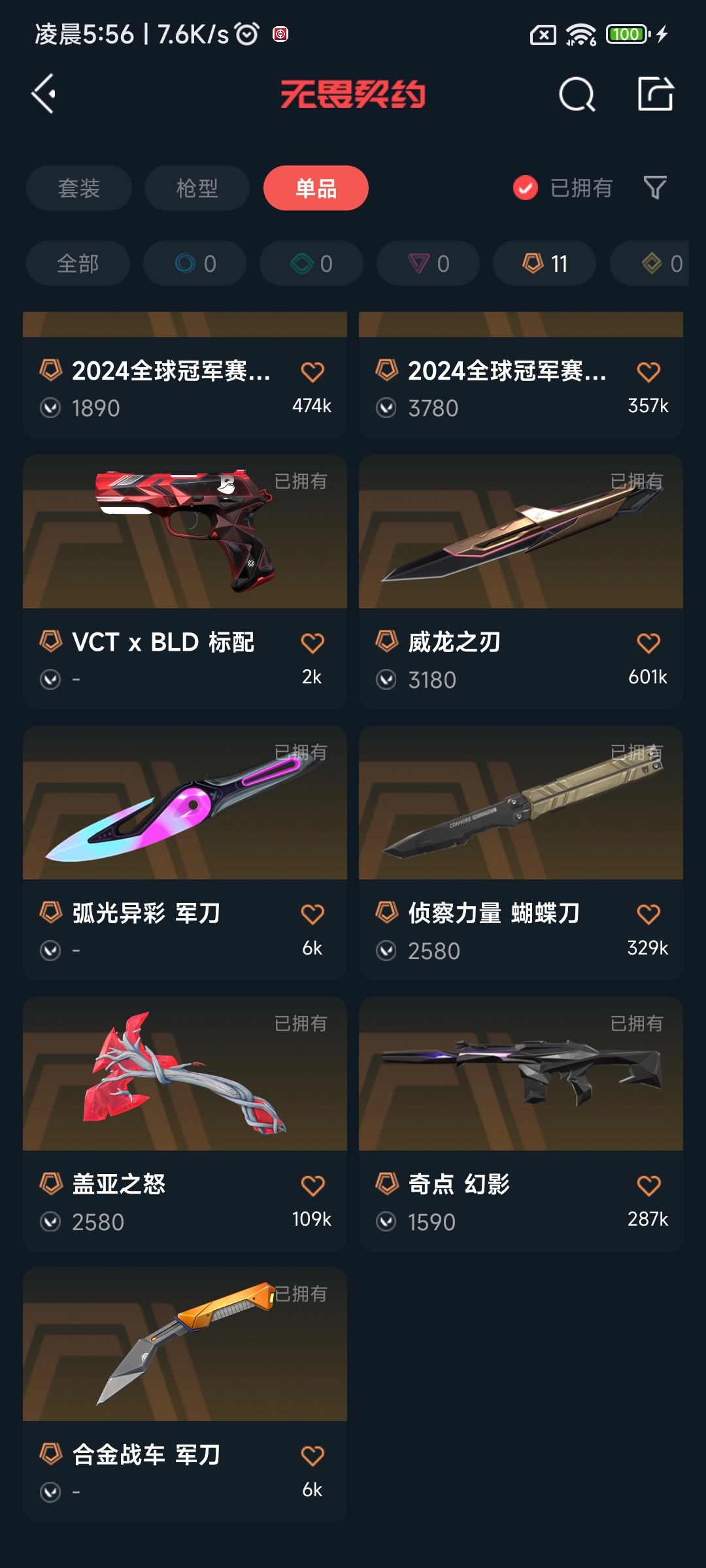Like the 威龙之刃 skin
The height and width of the screenshot is (1568, 706).
coord(648,643)
